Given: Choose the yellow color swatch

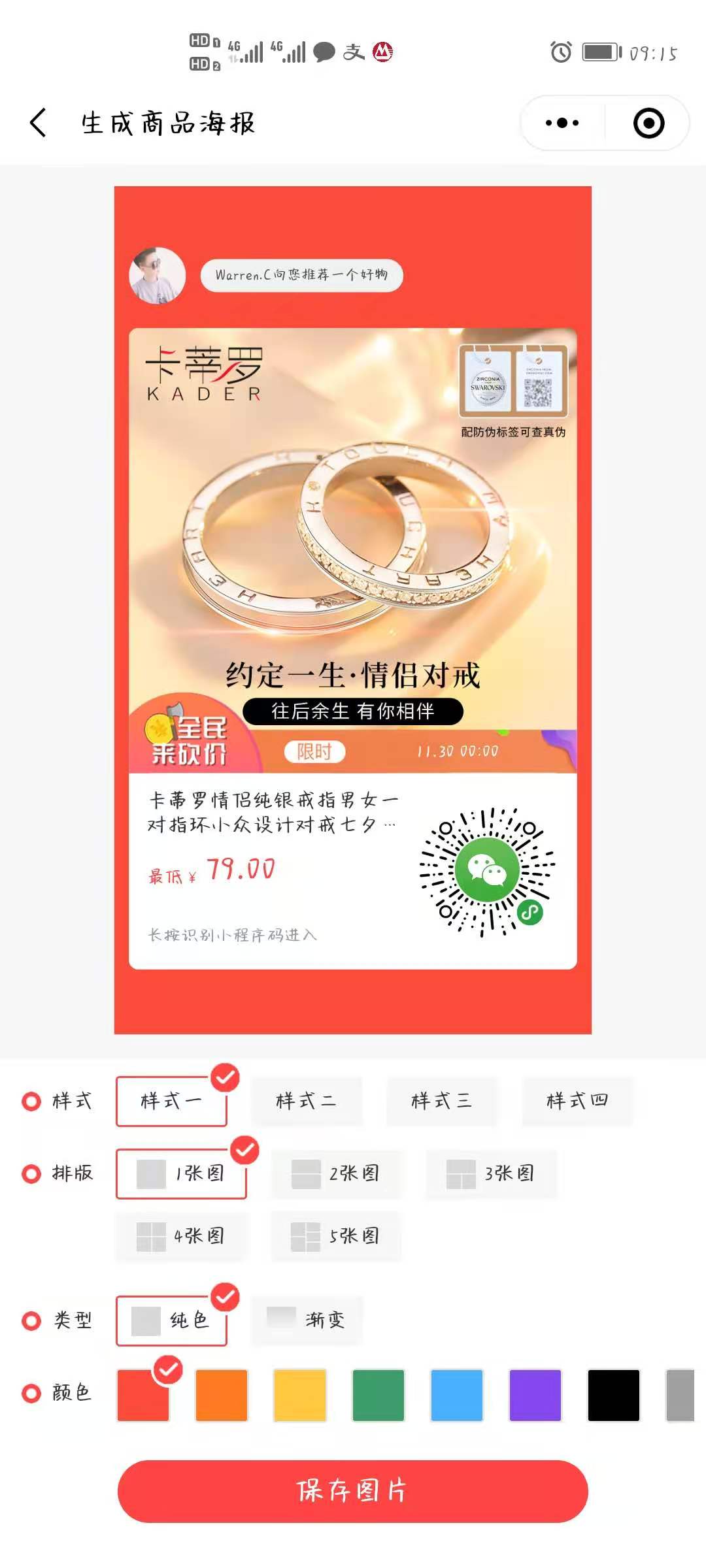Looking at the screenshot, I should (300, 1396).
